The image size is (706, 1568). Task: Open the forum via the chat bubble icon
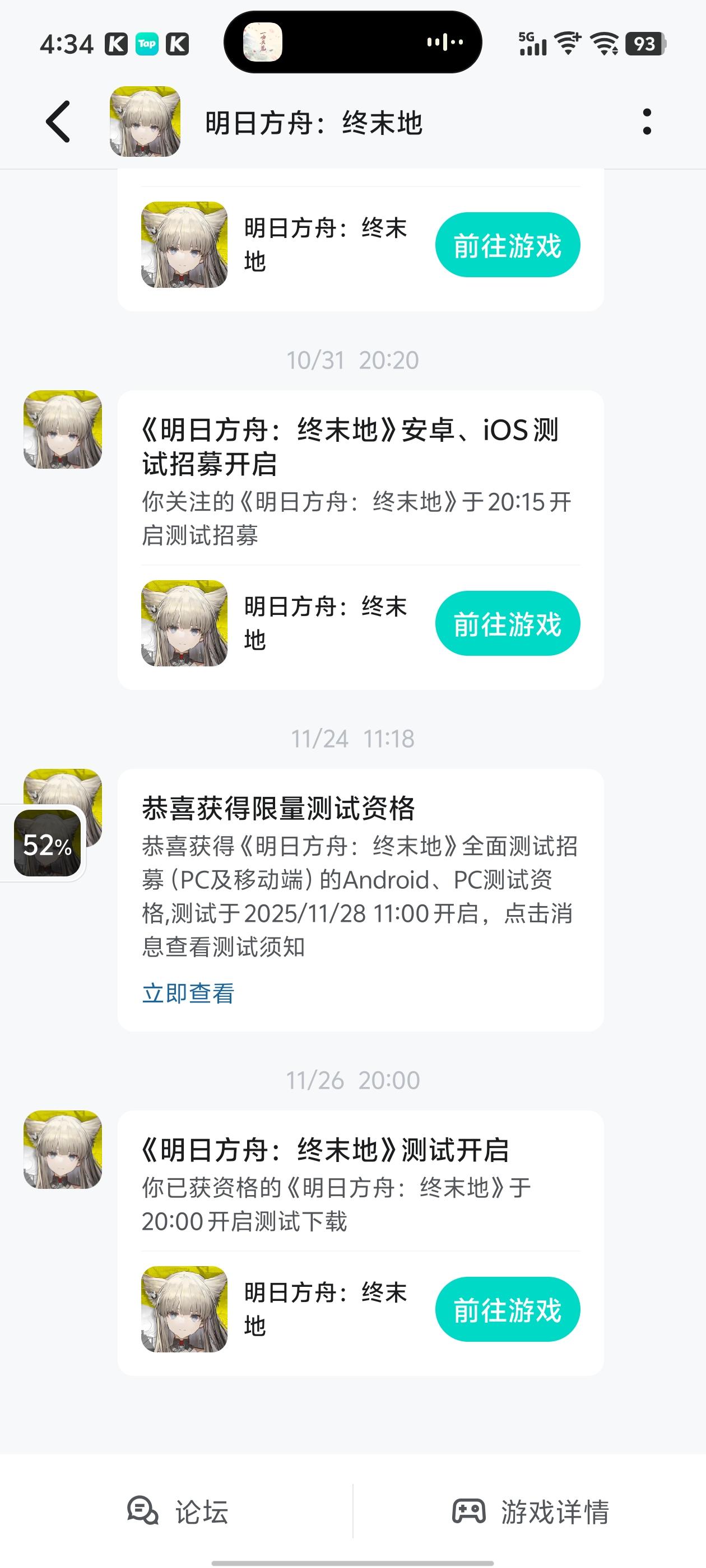[x=141, y=1508]
